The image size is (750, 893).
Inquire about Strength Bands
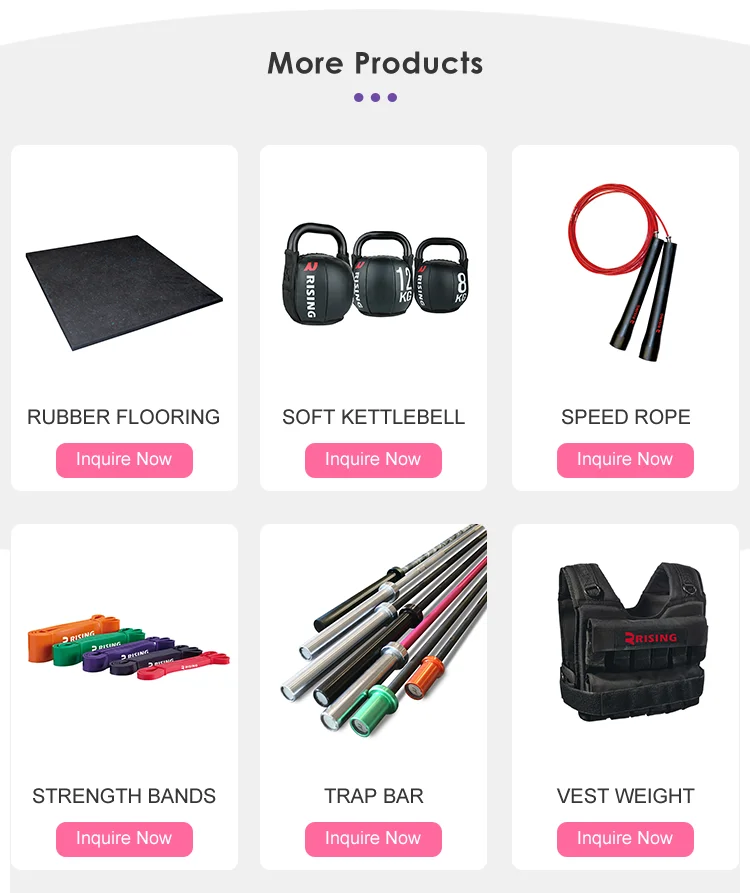point(124,839)
